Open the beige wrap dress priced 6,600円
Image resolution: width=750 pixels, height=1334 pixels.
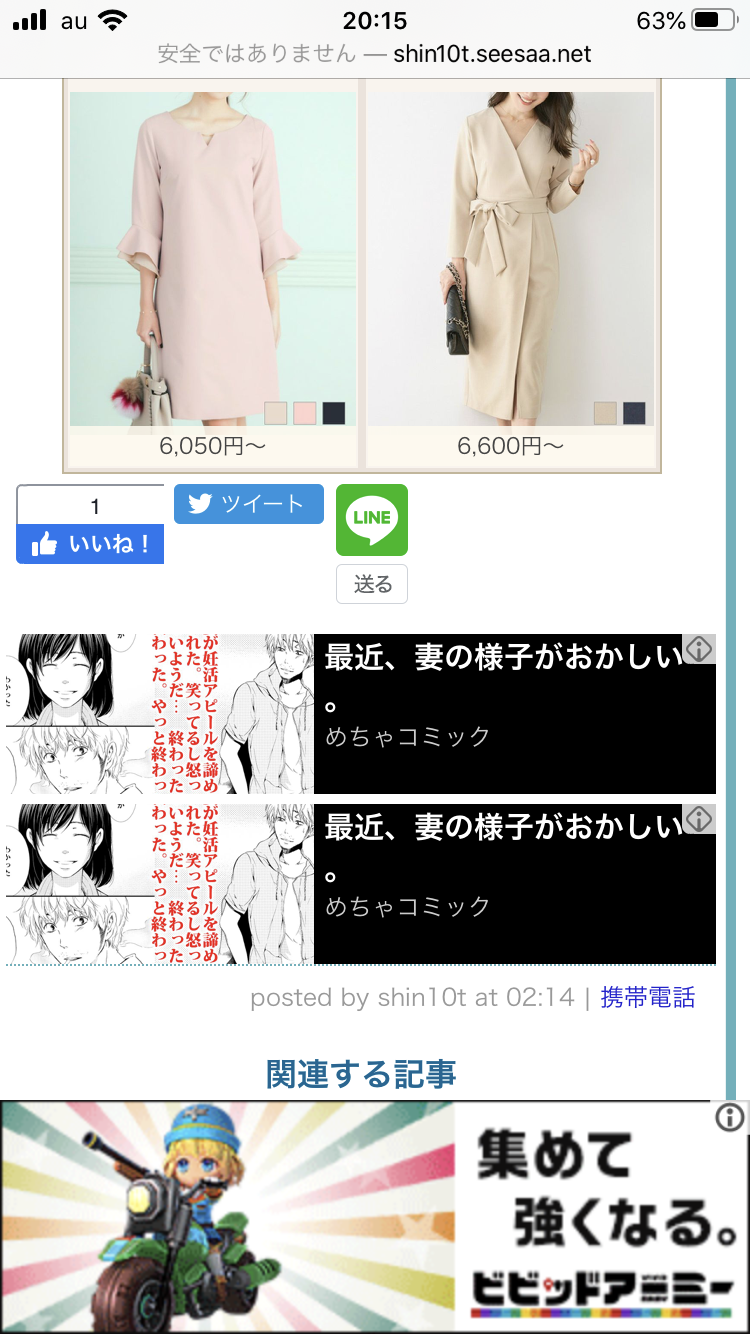point(510,260)
